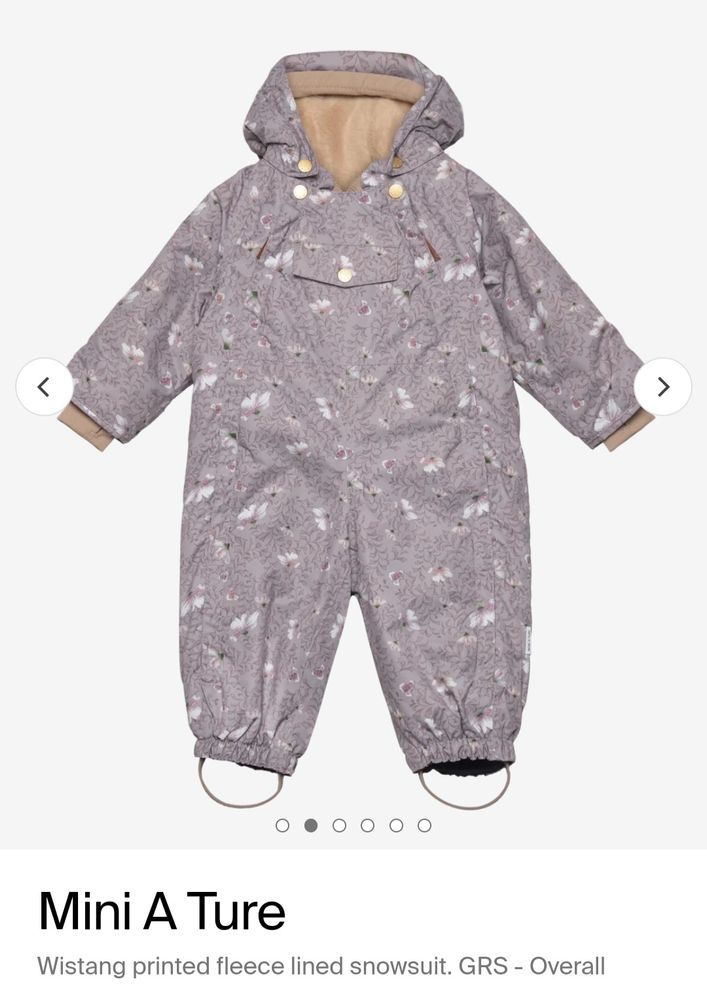Show the next product image
The height and width of the screenshot is (1000, 707).
tap(663, 387)
